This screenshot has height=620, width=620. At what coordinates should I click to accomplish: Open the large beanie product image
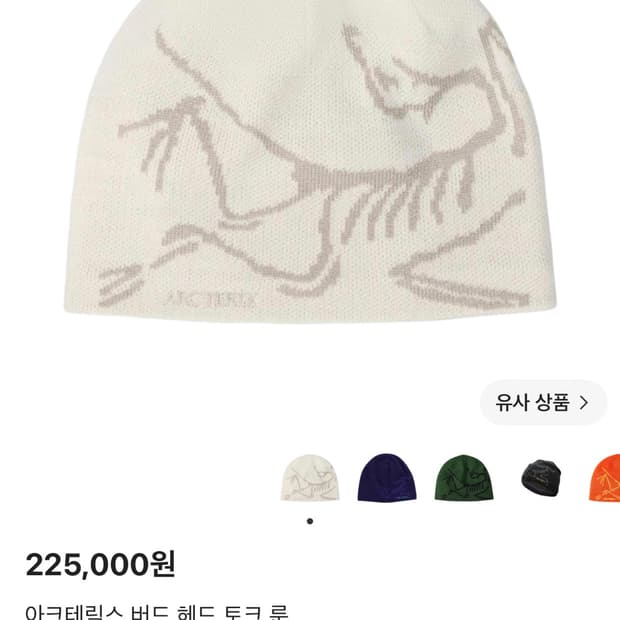[x=310, y=160]
